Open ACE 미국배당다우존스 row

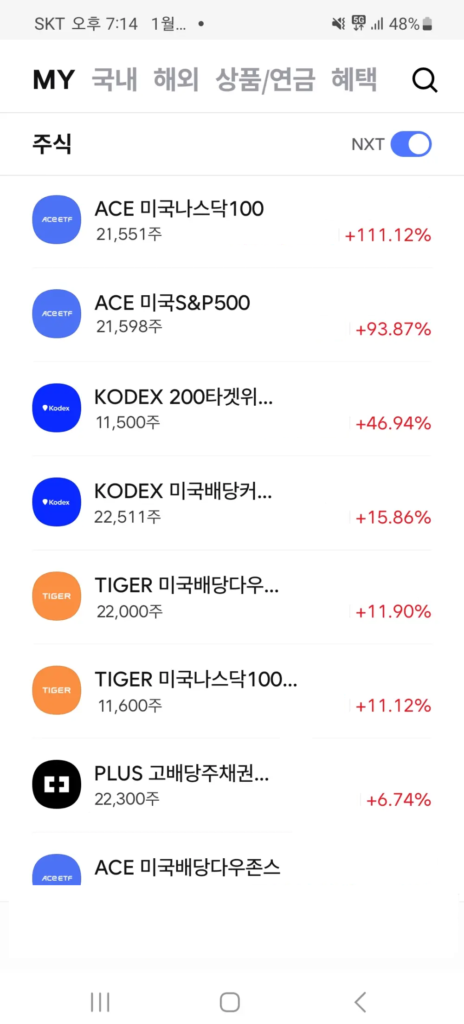click(x=232, y=859)
